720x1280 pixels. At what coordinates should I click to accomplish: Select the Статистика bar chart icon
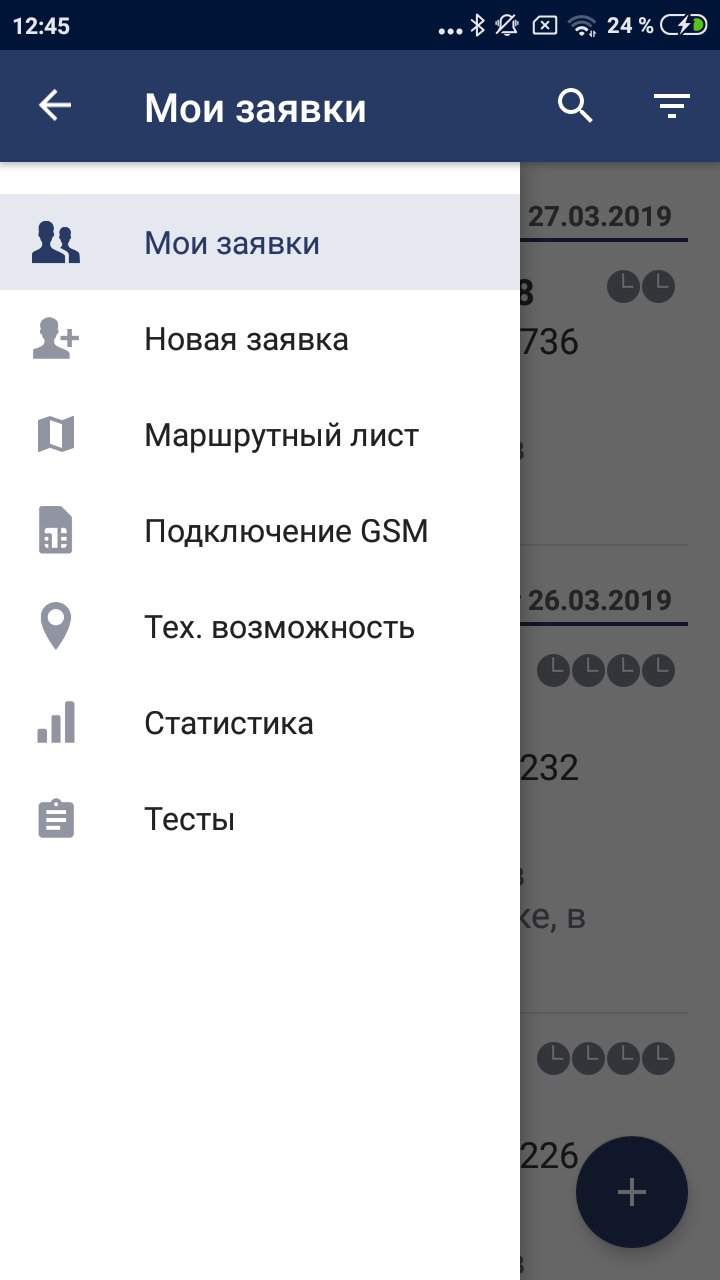click(55, 722)
